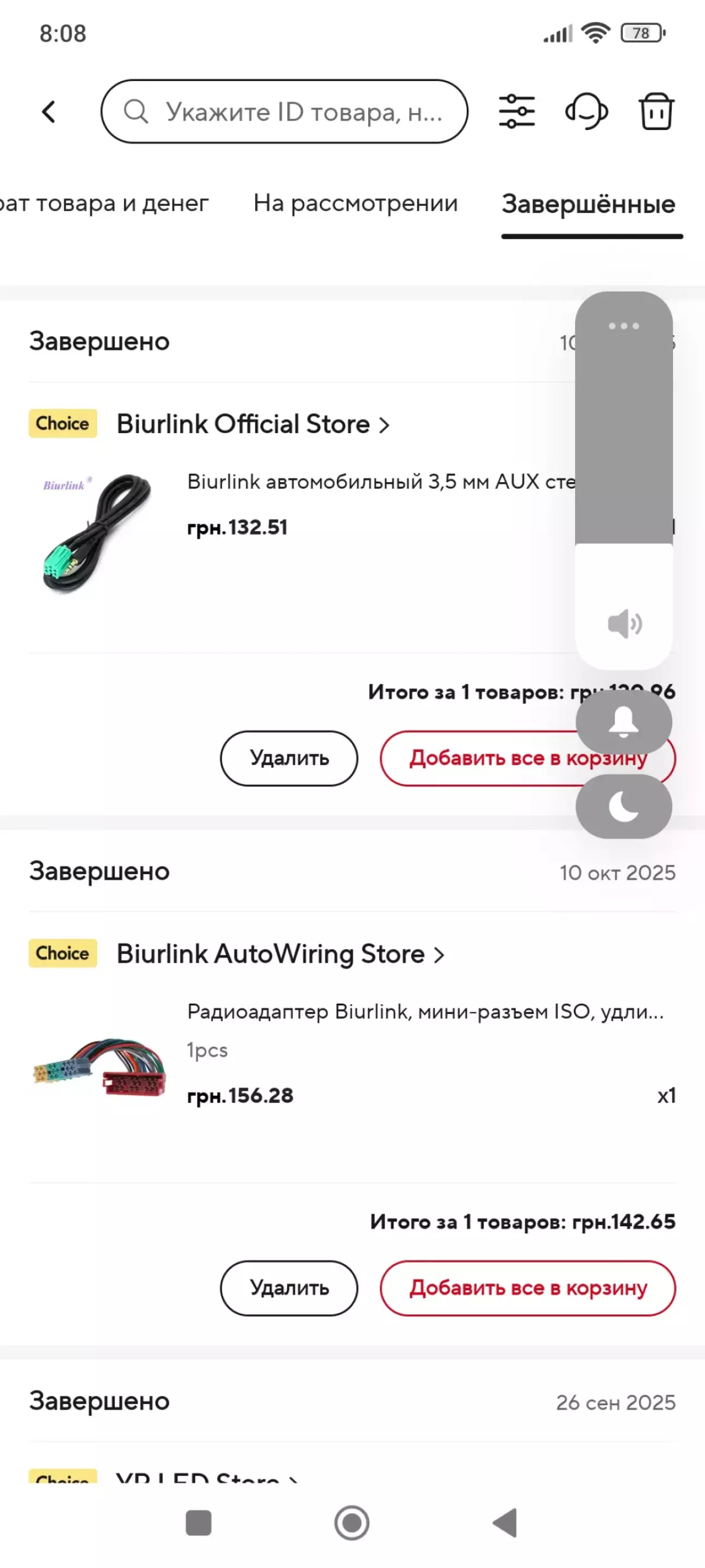This screenshot has width=705, height=1568.
Task: Open the order filter settings
Action: [x=516, y=112]
